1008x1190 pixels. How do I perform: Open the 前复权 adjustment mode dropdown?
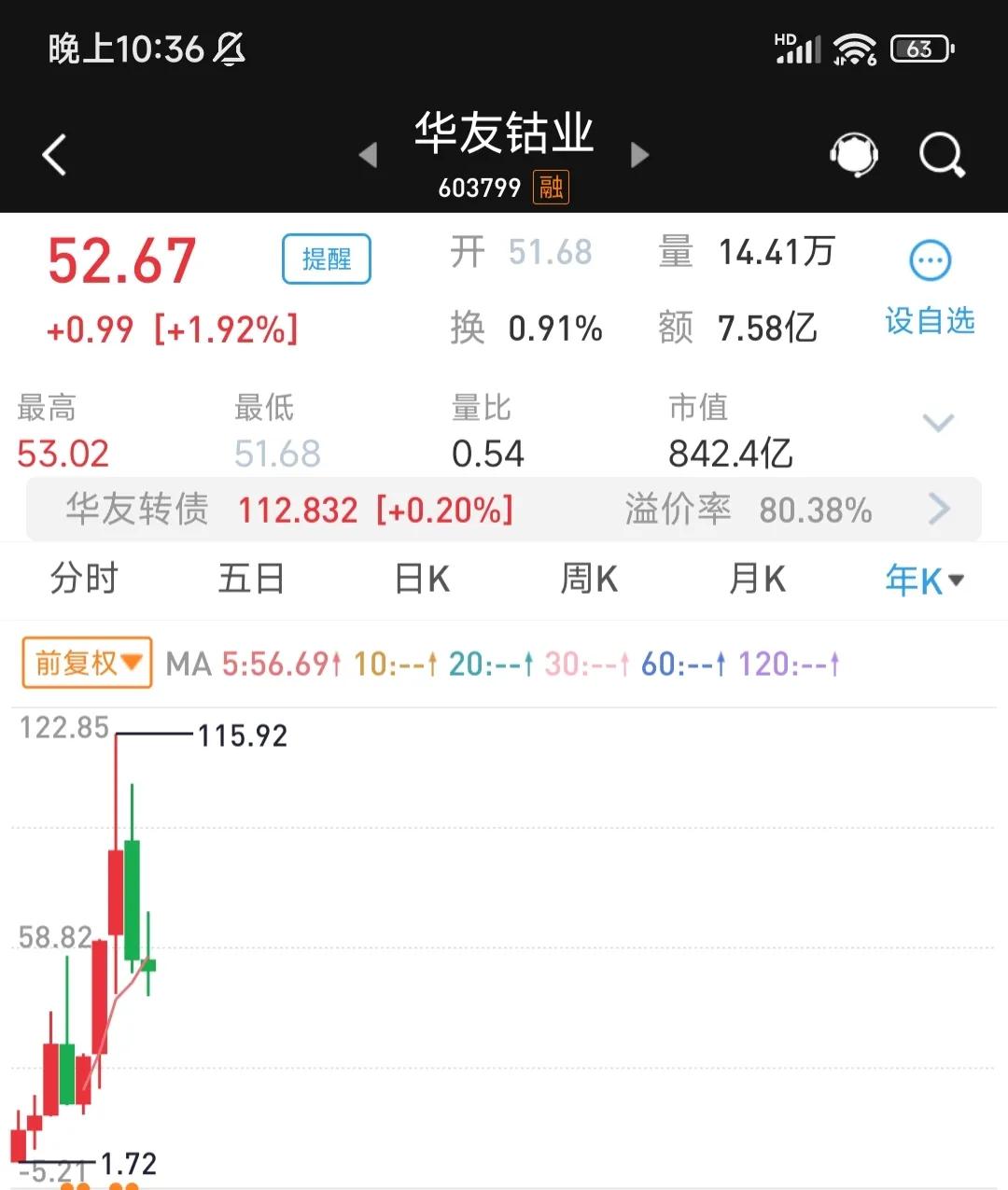click(86, 662)
